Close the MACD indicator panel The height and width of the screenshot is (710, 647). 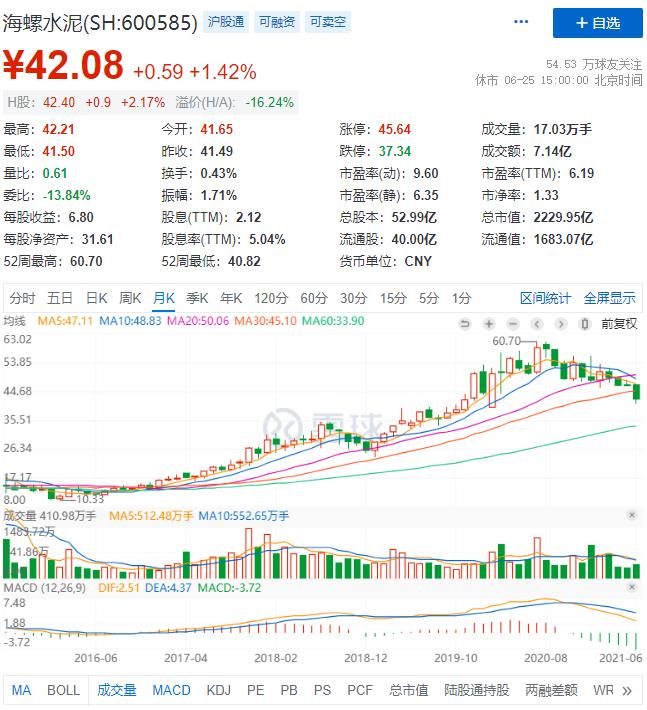[x=631, y=584]
